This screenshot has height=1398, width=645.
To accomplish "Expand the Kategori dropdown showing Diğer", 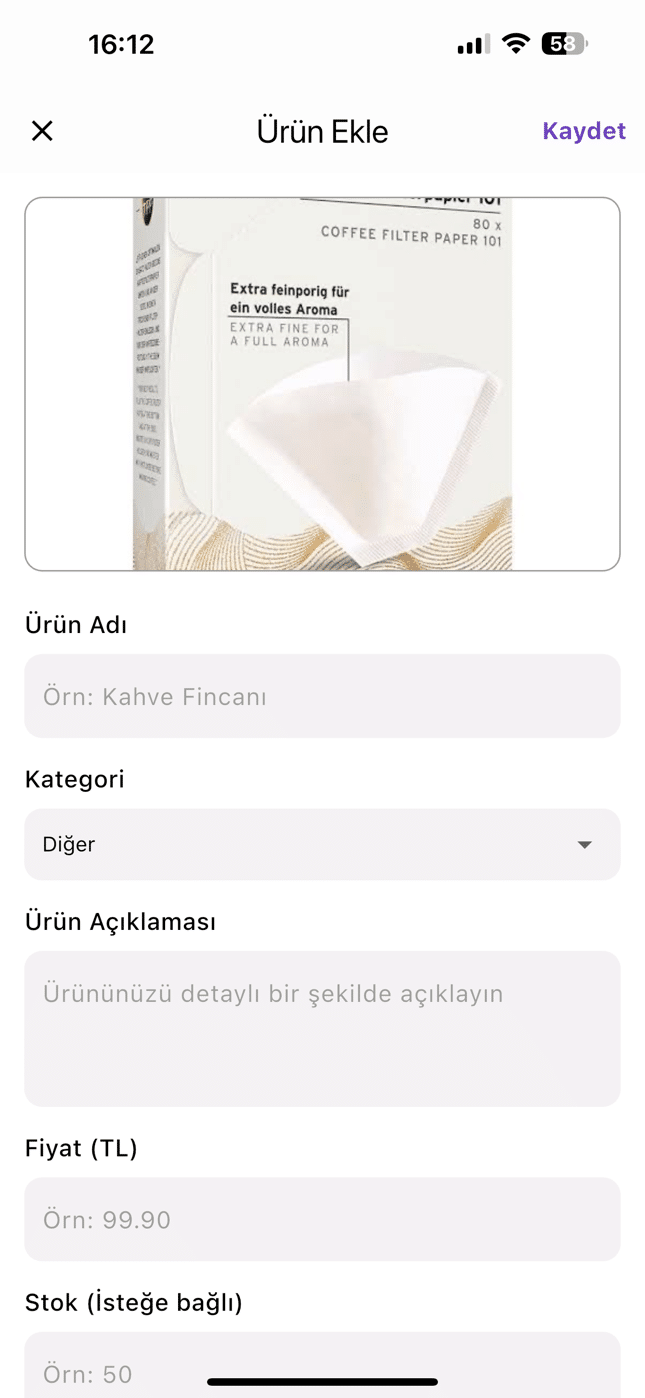I will pos(322,844).
